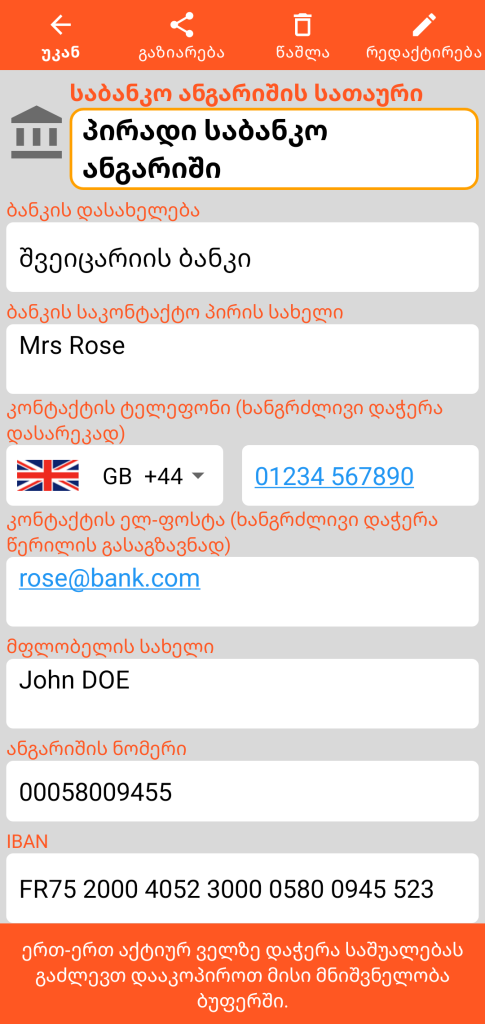Tap phone number 01234 567890
Viewport: 485px width, 1024px height.
click(x=334, y=476)
